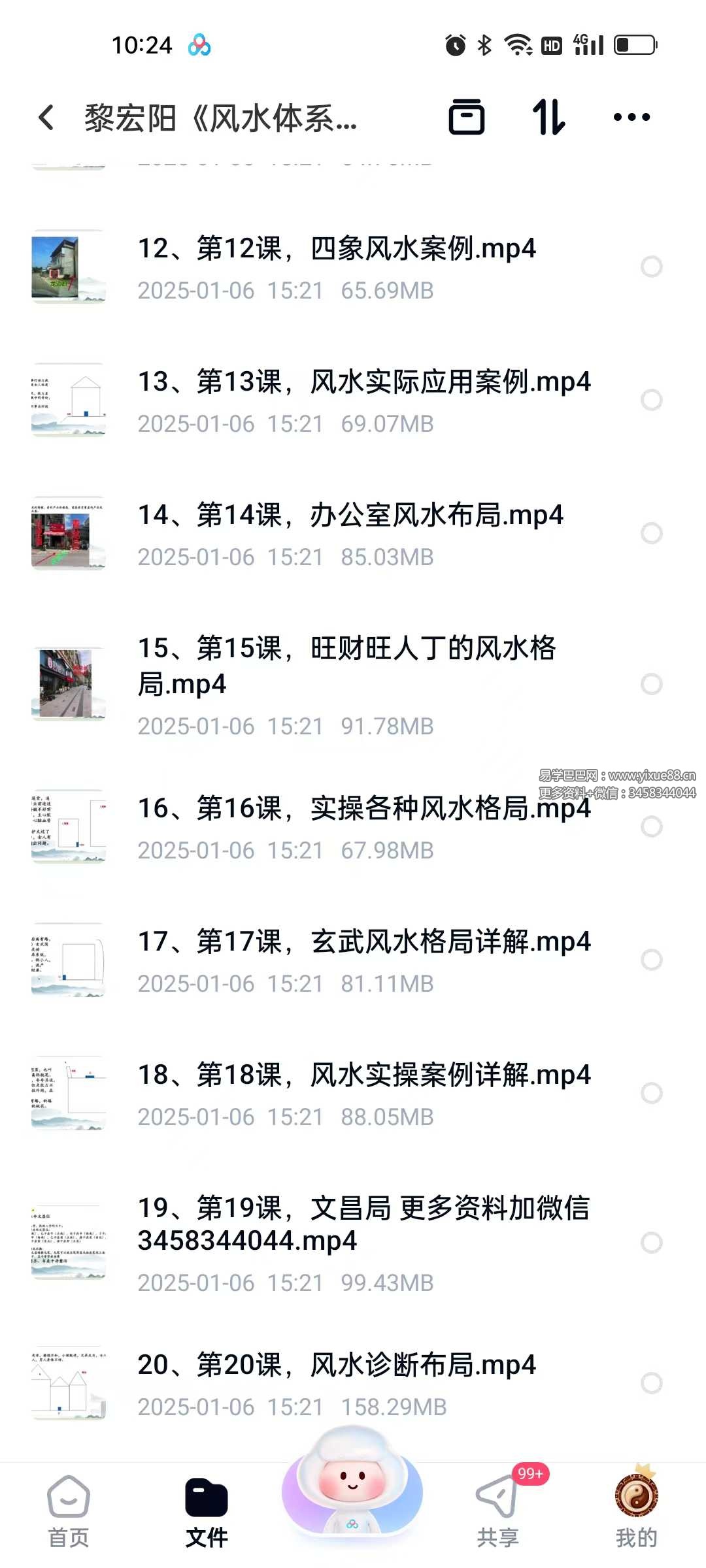Open 19、第19课，文昌局 video file
Screen dimensions: 706x1568
363,1224
